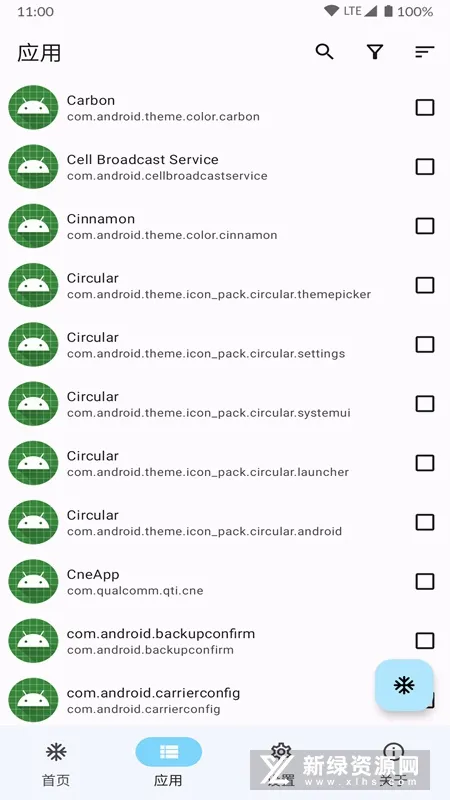Select checkbox for Circular themepicker package
This screenshot has height=800, width=450.
point(425,285)
